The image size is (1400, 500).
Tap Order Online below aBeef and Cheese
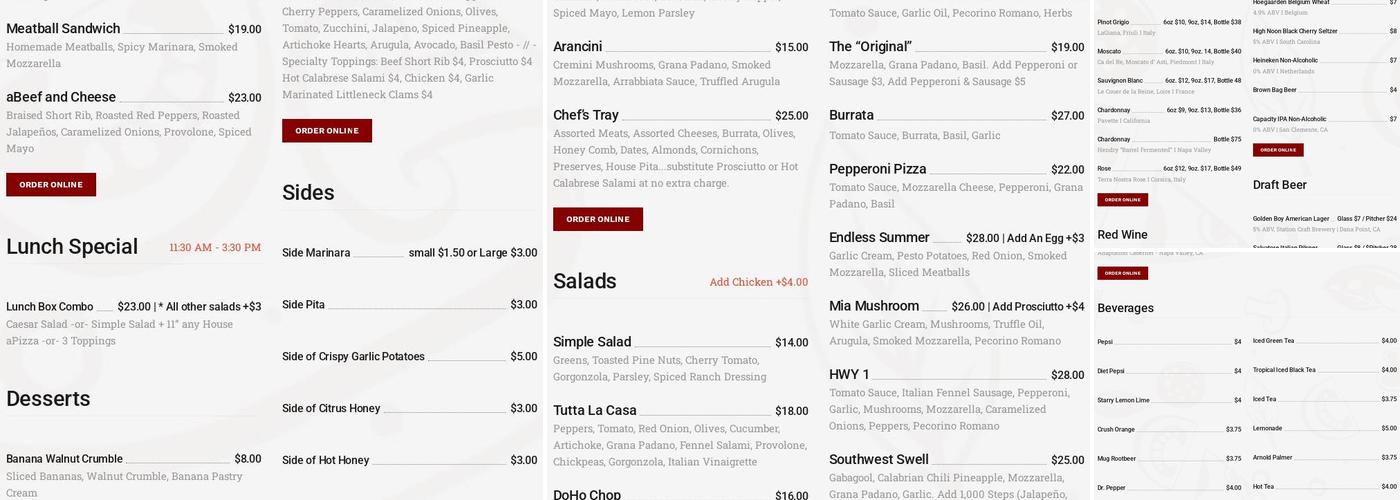tap(51, 185)
